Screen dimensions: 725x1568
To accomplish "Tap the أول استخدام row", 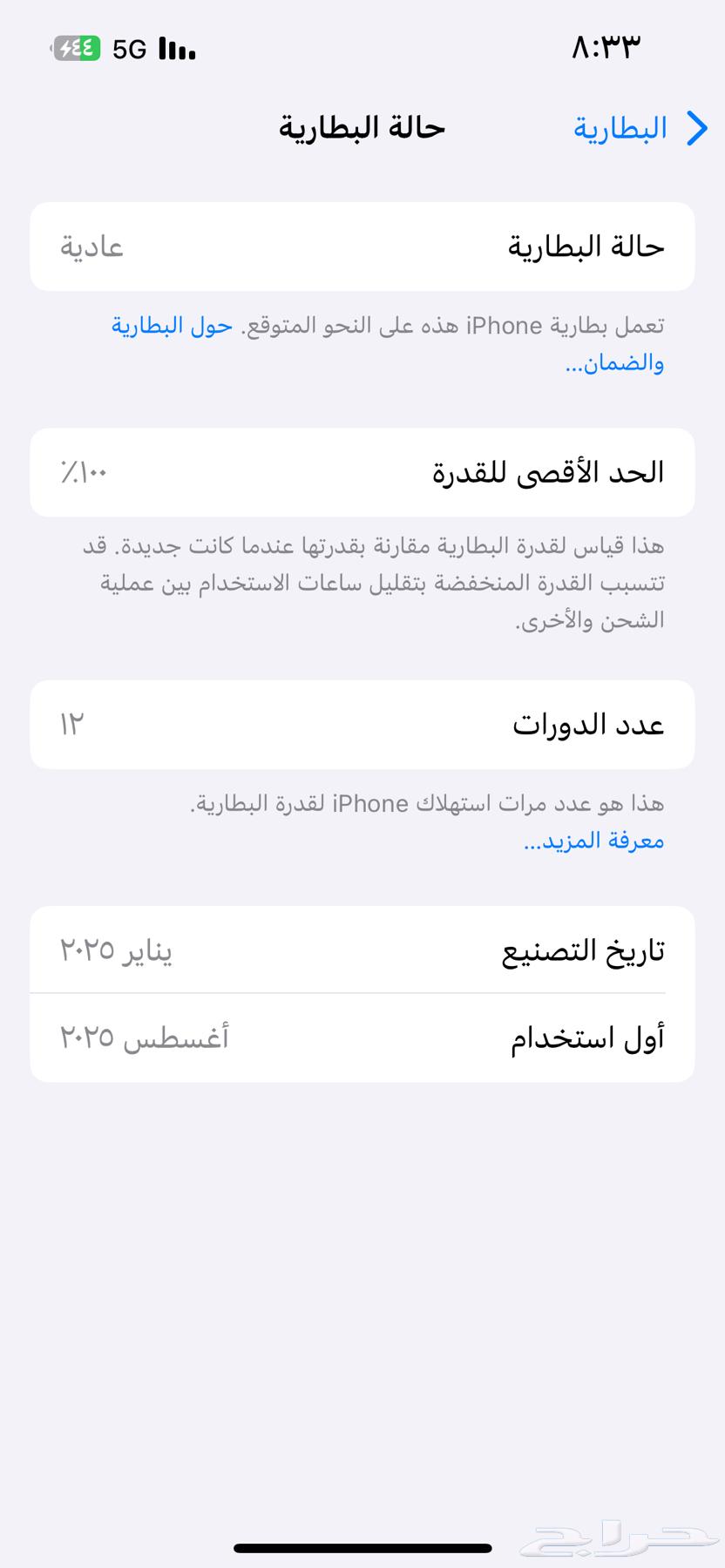I will [362, 1037].
